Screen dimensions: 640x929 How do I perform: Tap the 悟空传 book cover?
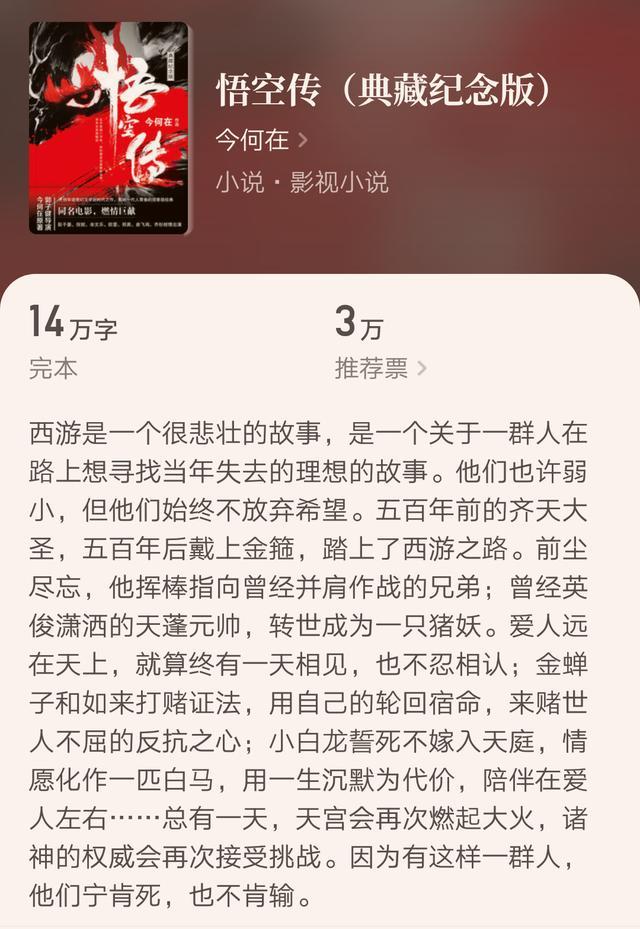click(x=109, y=128)
